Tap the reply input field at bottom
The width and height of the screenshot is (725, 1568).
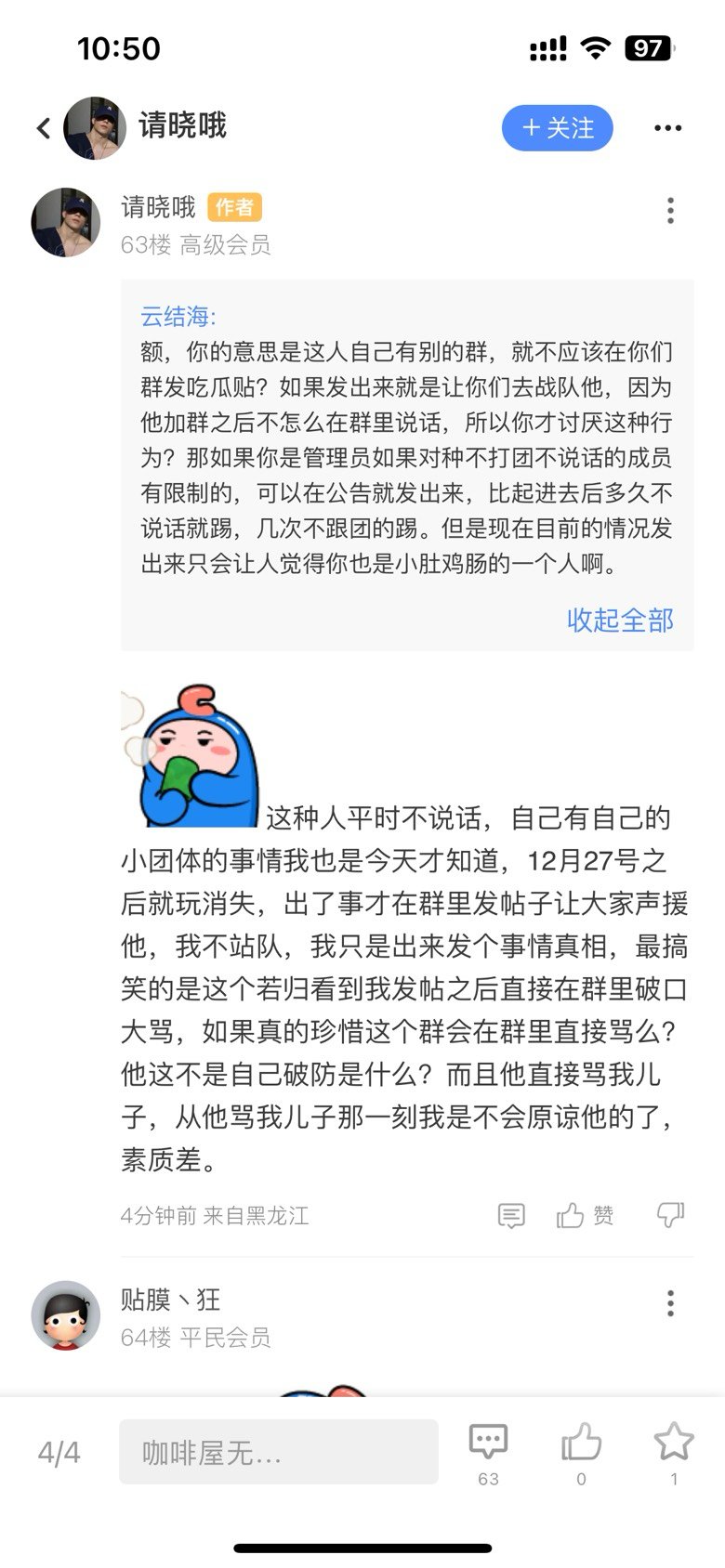coord(279,1451)
